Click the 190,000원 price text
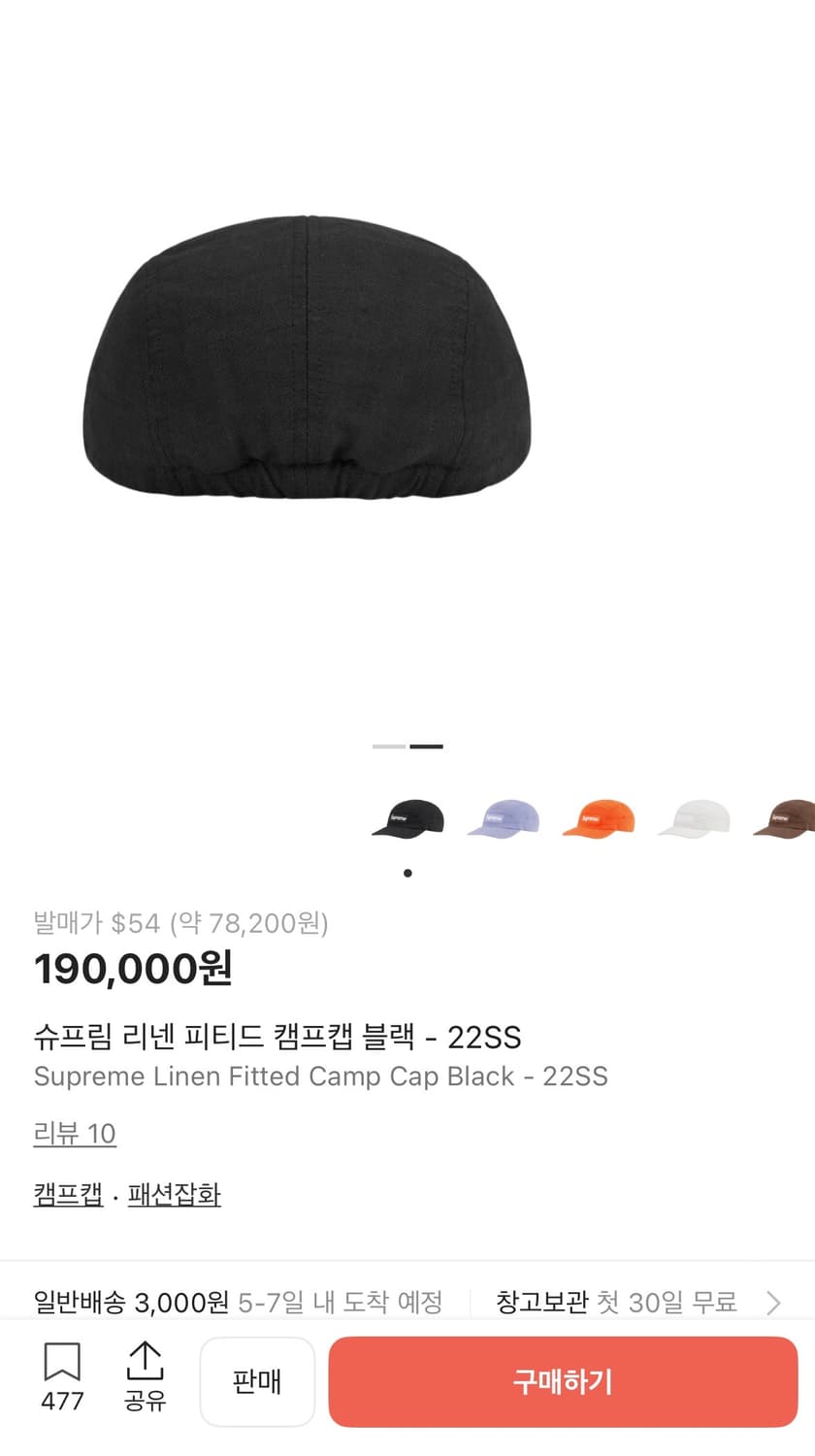The image size is (815, 1456). [x=133, y=969]
